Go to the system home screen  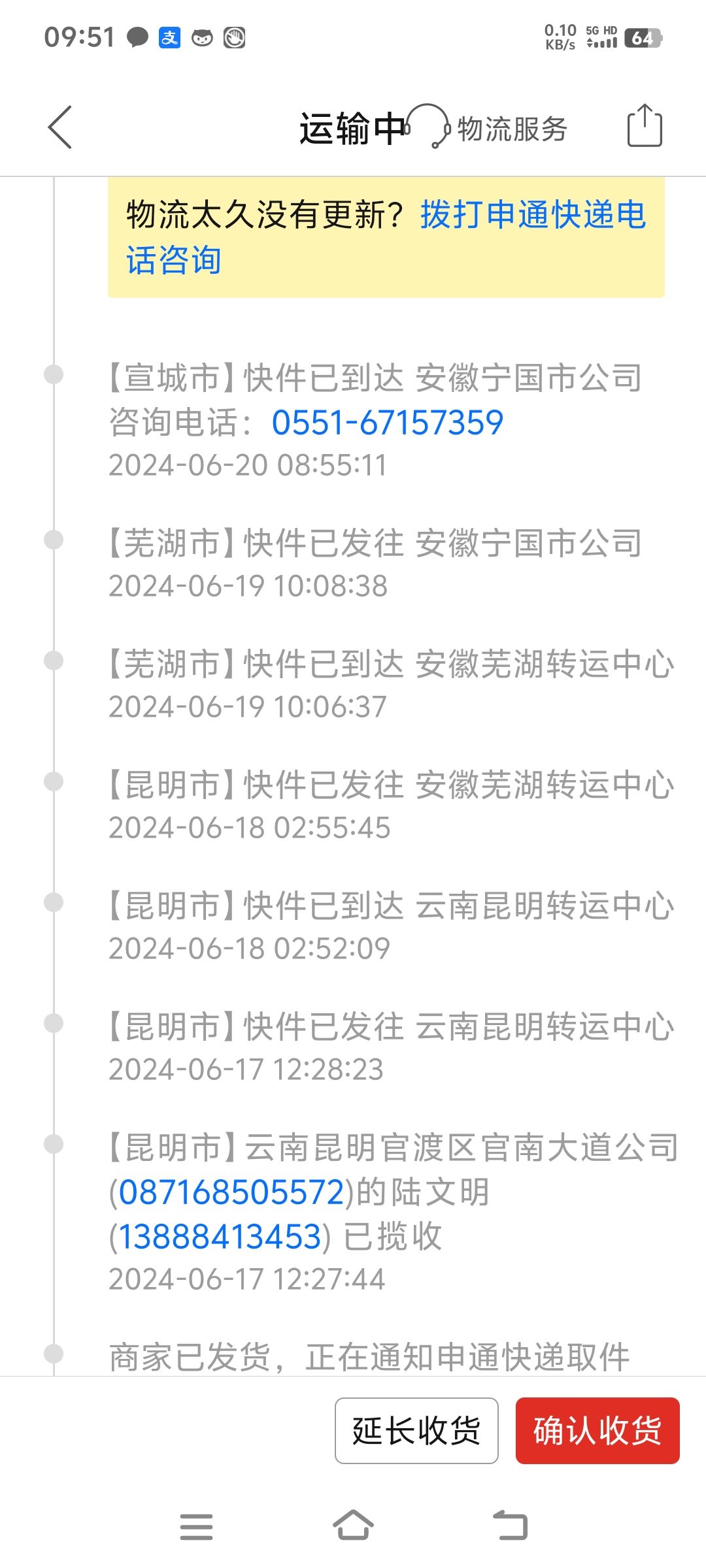click(x=353, y=1526)
